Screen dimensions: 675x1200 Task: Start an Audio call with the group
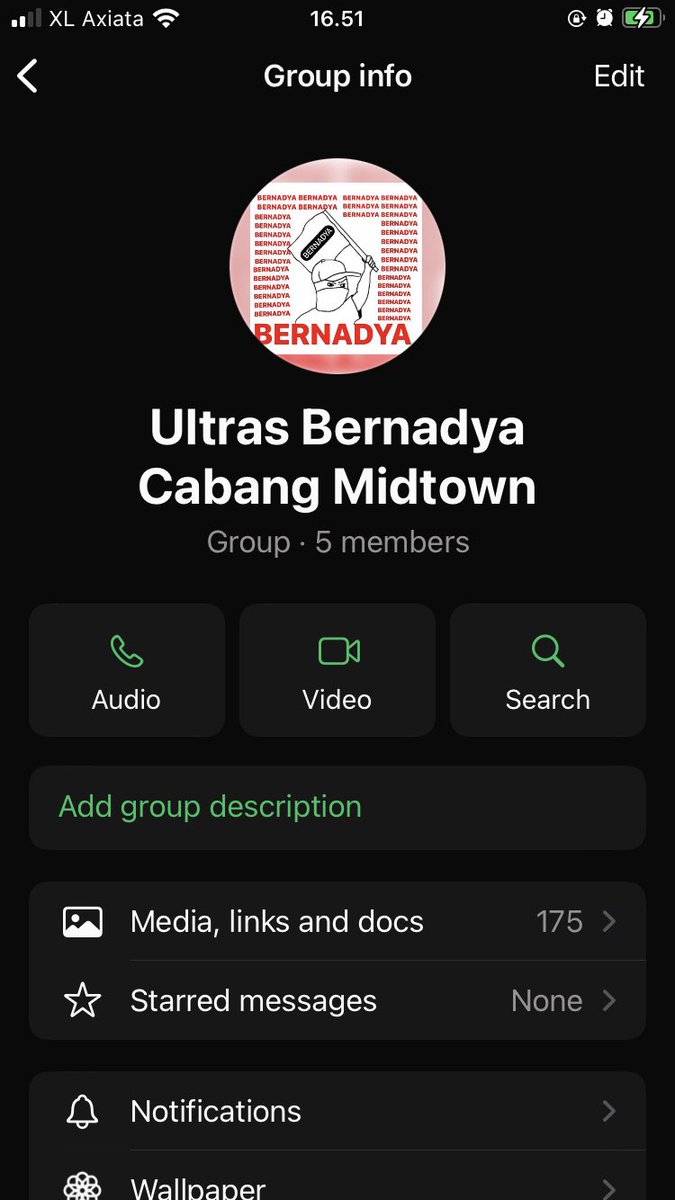127,670
